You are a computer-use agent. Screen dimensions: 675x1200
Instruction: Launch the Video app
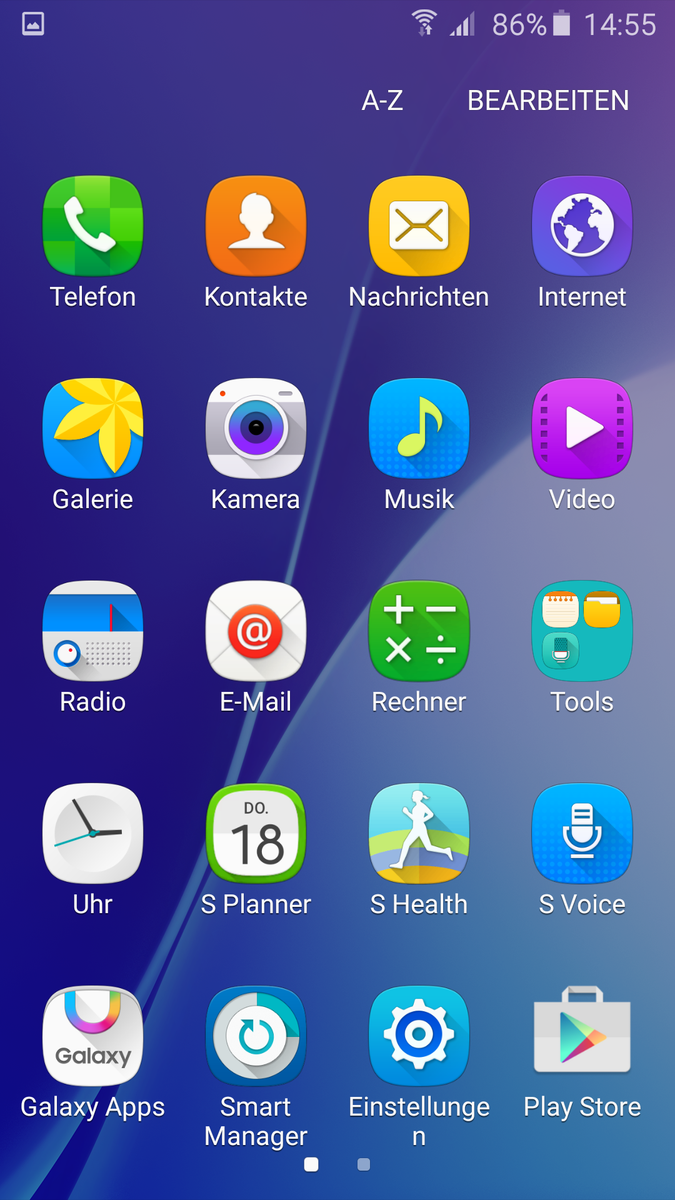(582, 429)
